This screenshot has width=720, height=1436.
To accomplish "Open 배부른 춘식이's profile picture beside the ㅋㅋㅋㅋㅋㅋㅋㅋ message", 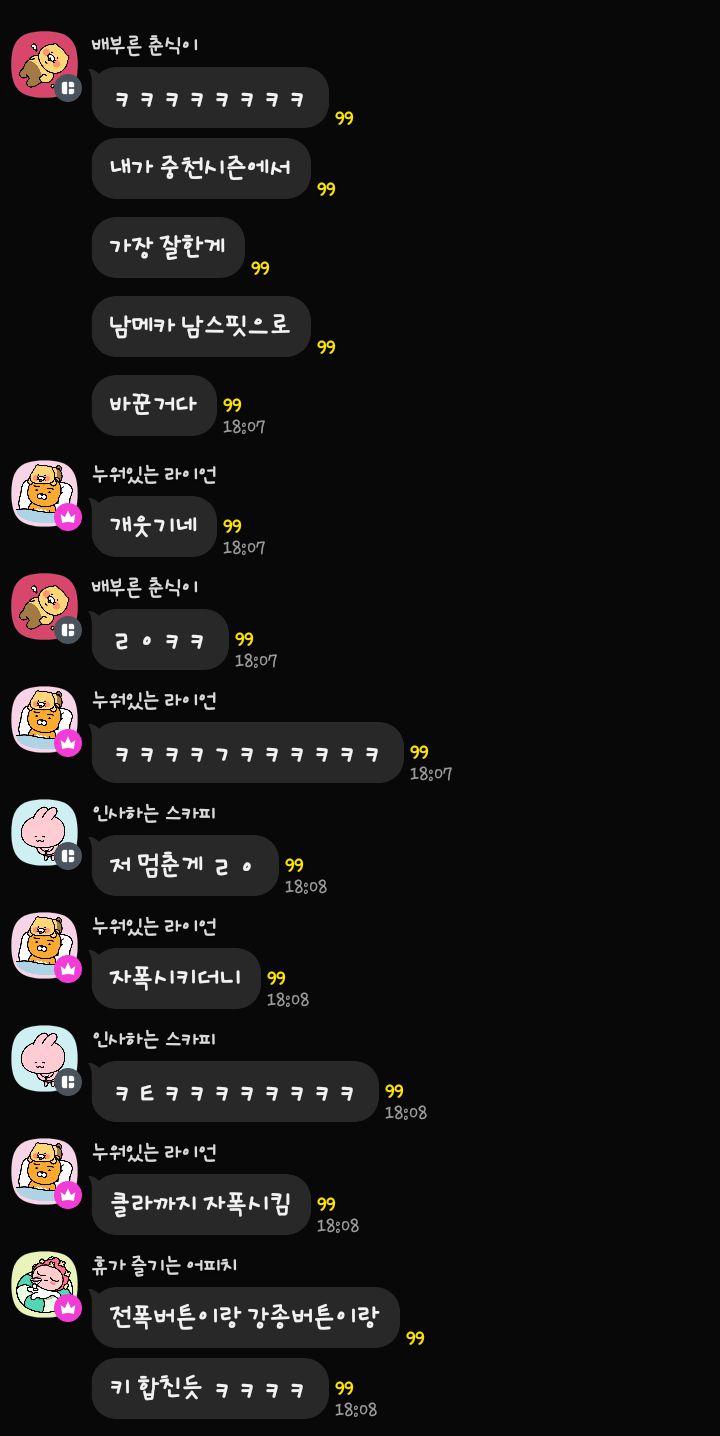I will pyautogui.click(x=44, y=64).
